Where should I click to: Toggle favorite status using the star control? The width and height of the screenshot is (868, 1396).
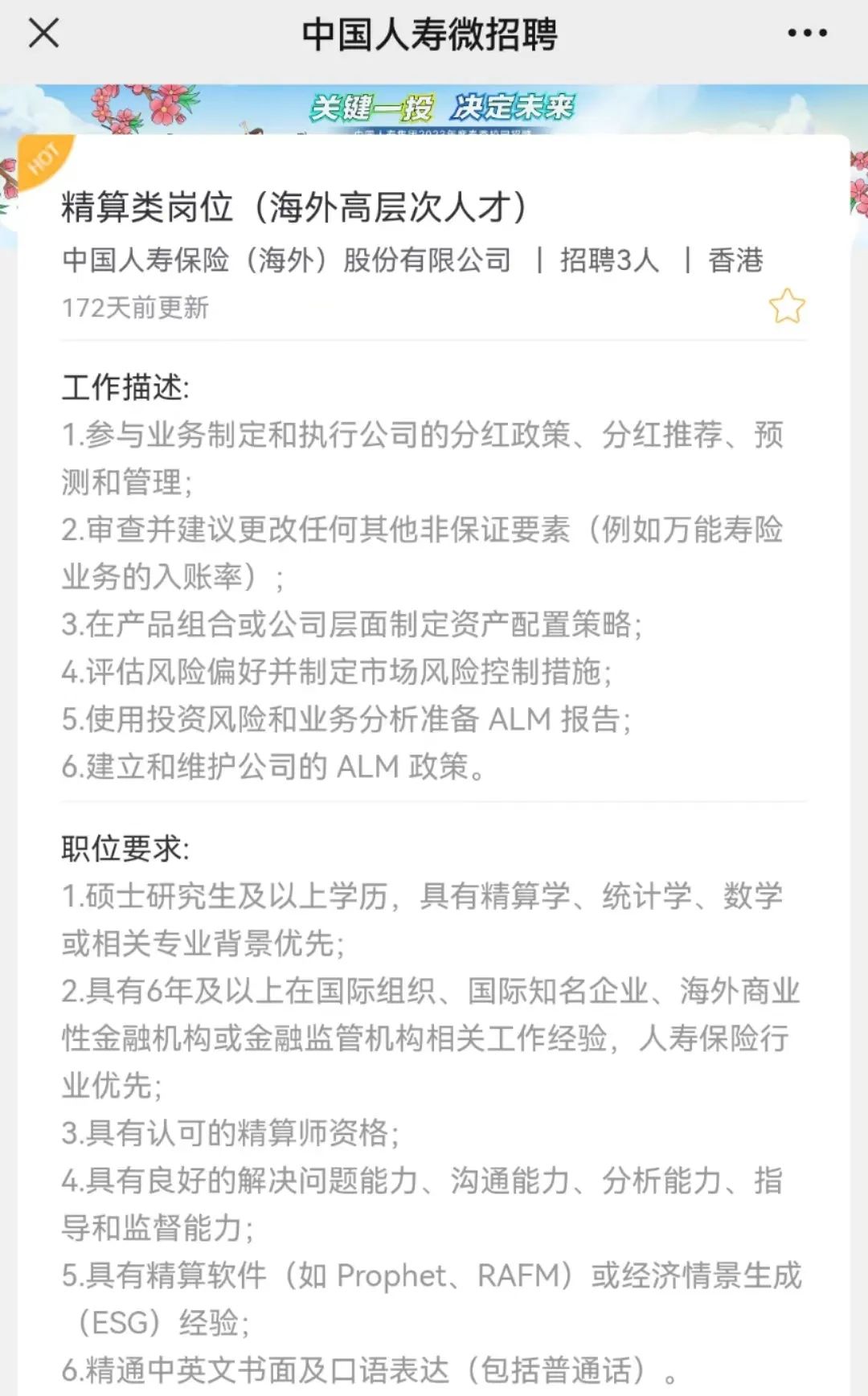click(787, 305)
